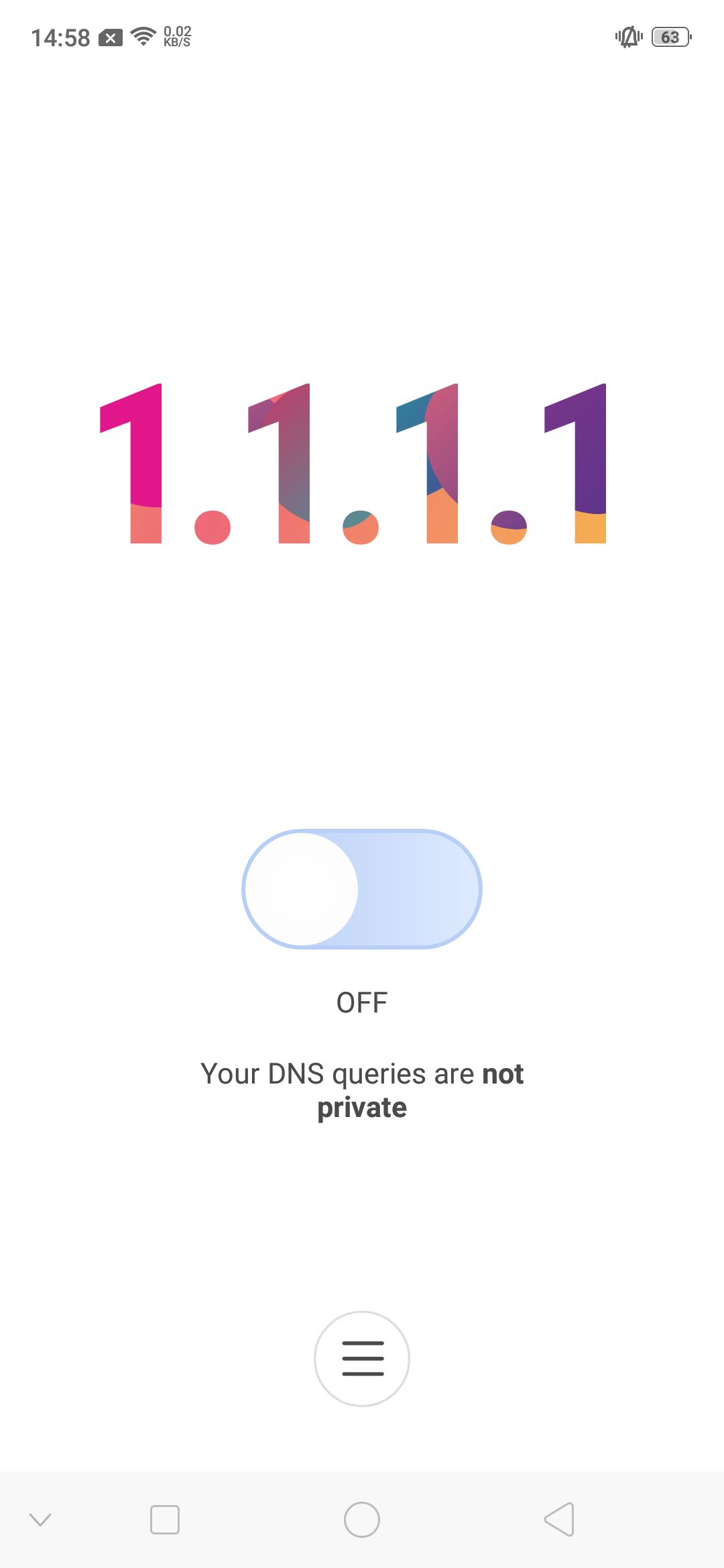
Task: Open recent apps with the square button
Action: pos(165,1519)
